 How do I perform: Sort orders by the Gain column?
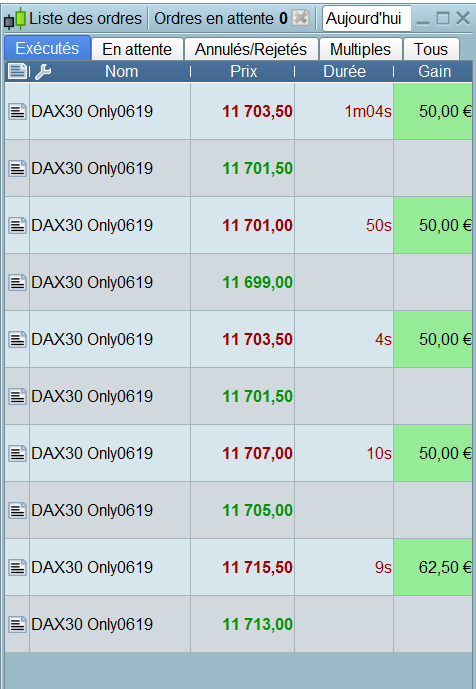(x=434, y=71)
